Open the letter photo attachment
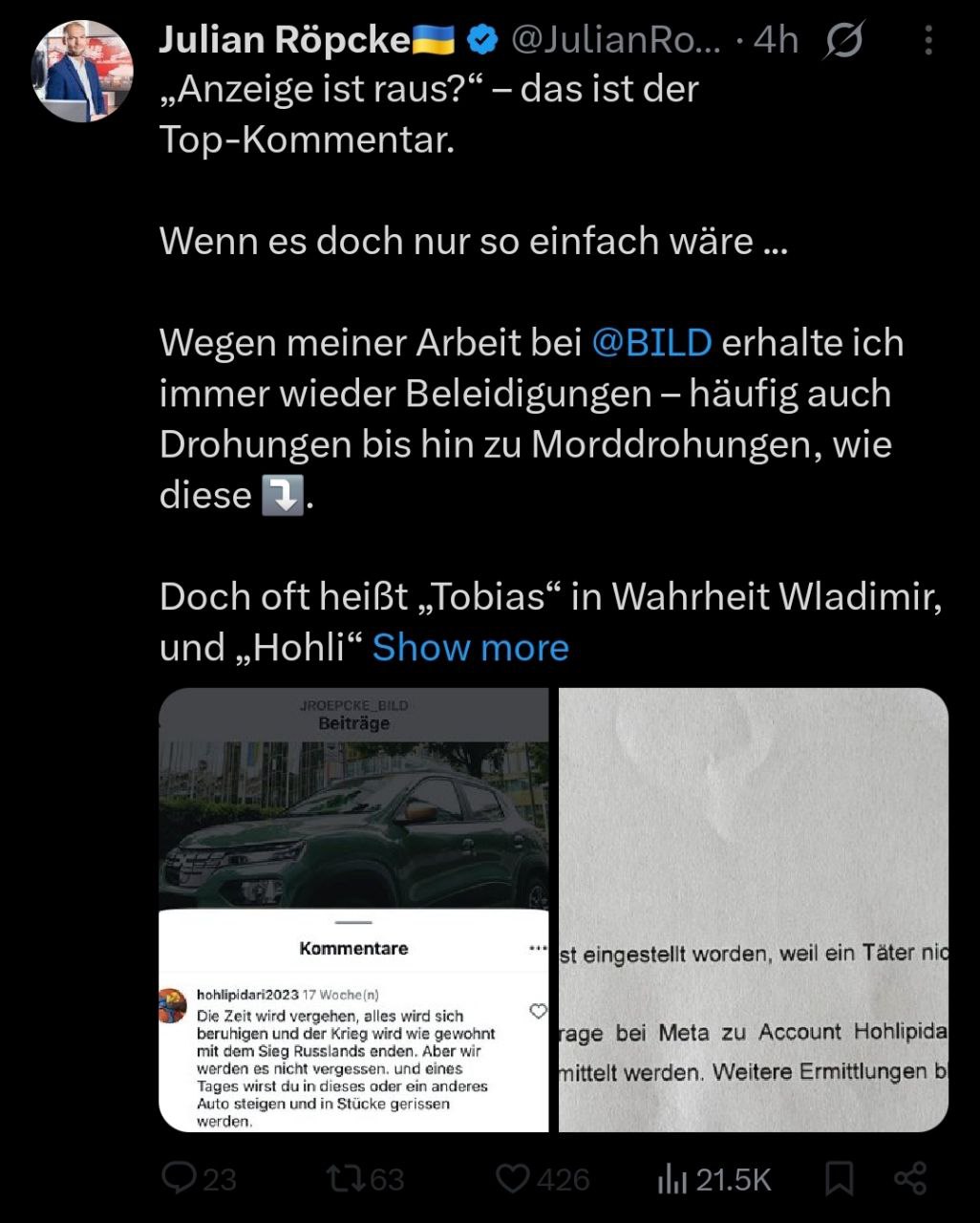980x1223 pixels. point(753,910)
